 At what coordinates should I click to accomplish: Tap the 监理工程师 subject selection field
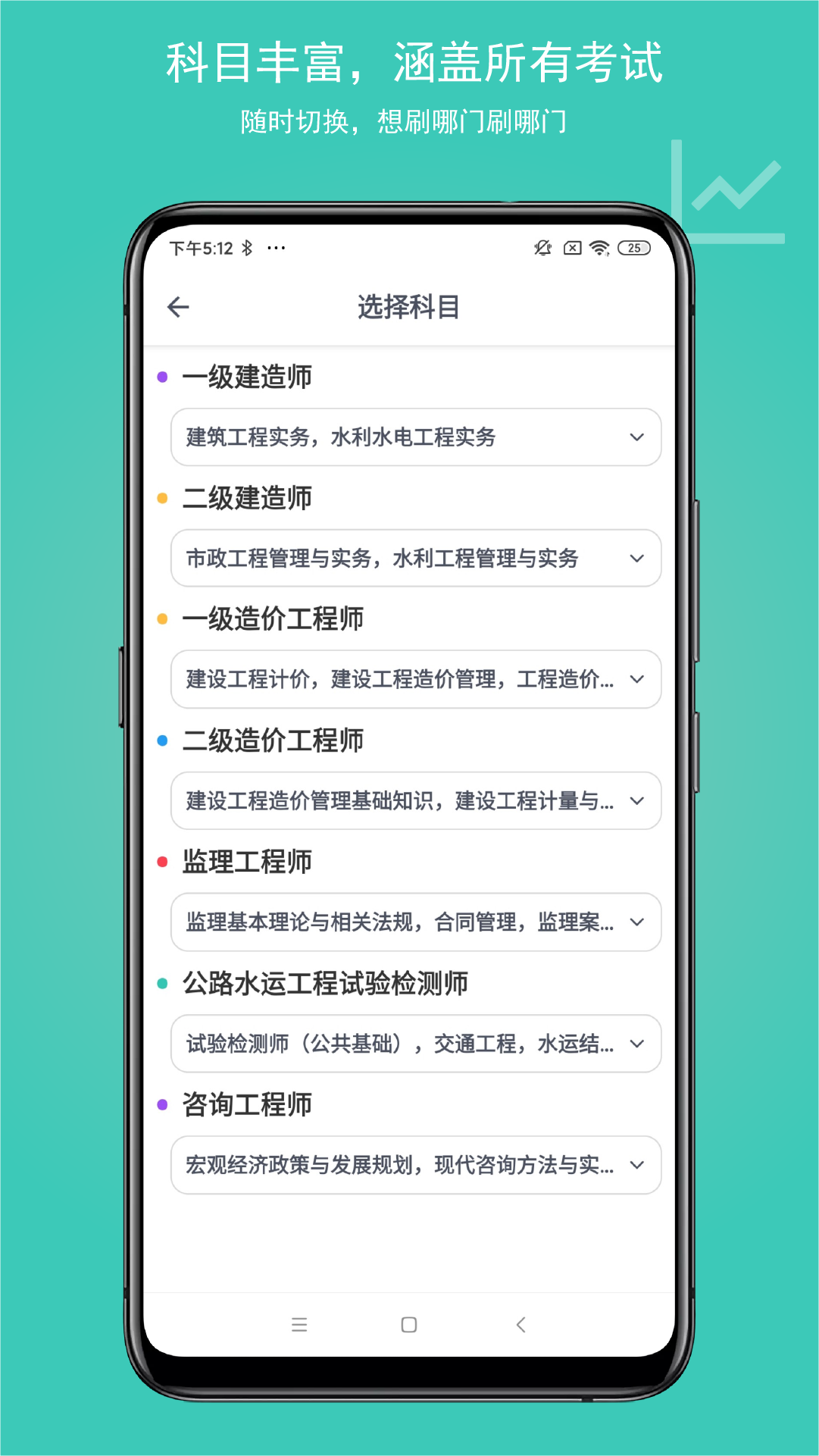coord(415,922)
